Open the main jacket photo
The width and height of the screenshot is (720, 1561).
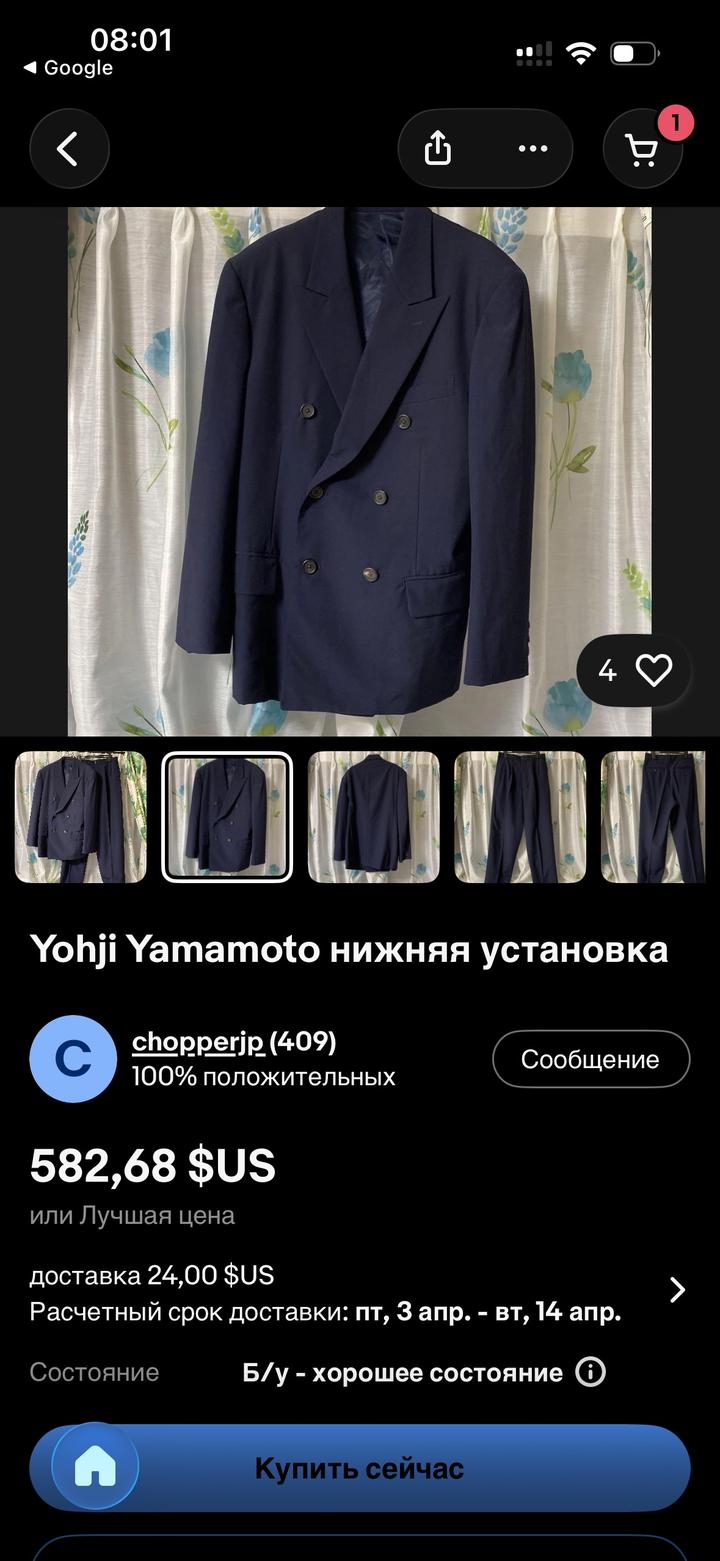click(359, 471)
